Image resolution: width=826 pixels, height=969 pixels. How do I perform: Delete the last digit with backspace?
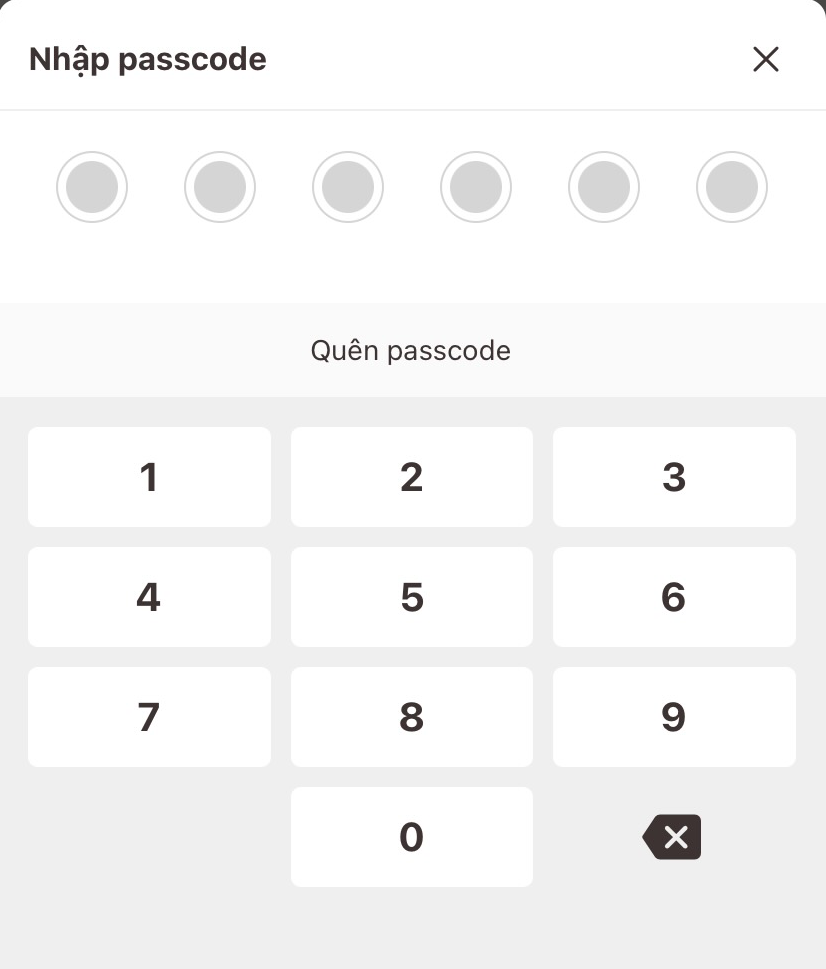[672, 837]
